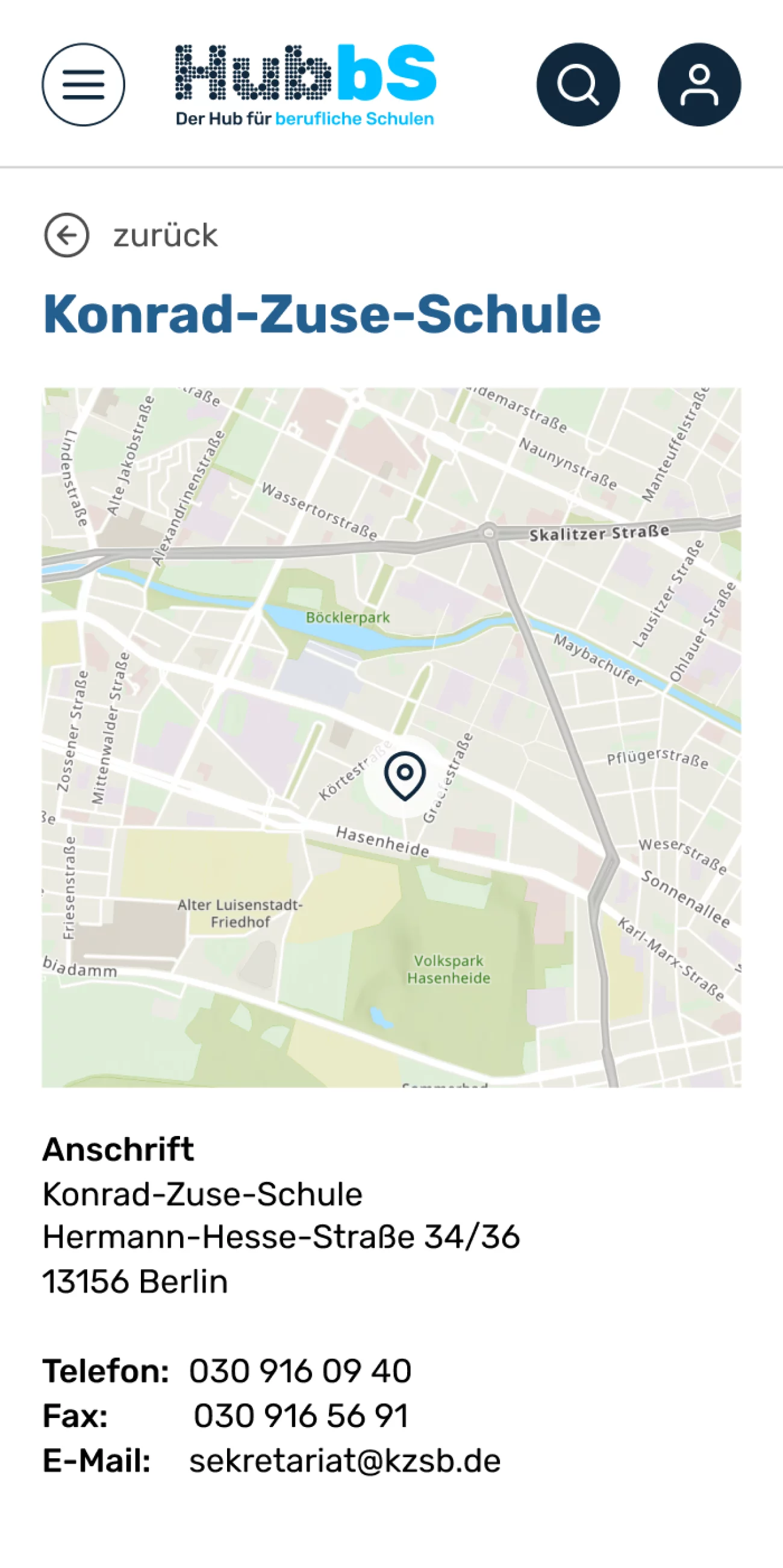Open the search icon
The height and width of the screenshot is (1568, 783).
click(578, 84)
